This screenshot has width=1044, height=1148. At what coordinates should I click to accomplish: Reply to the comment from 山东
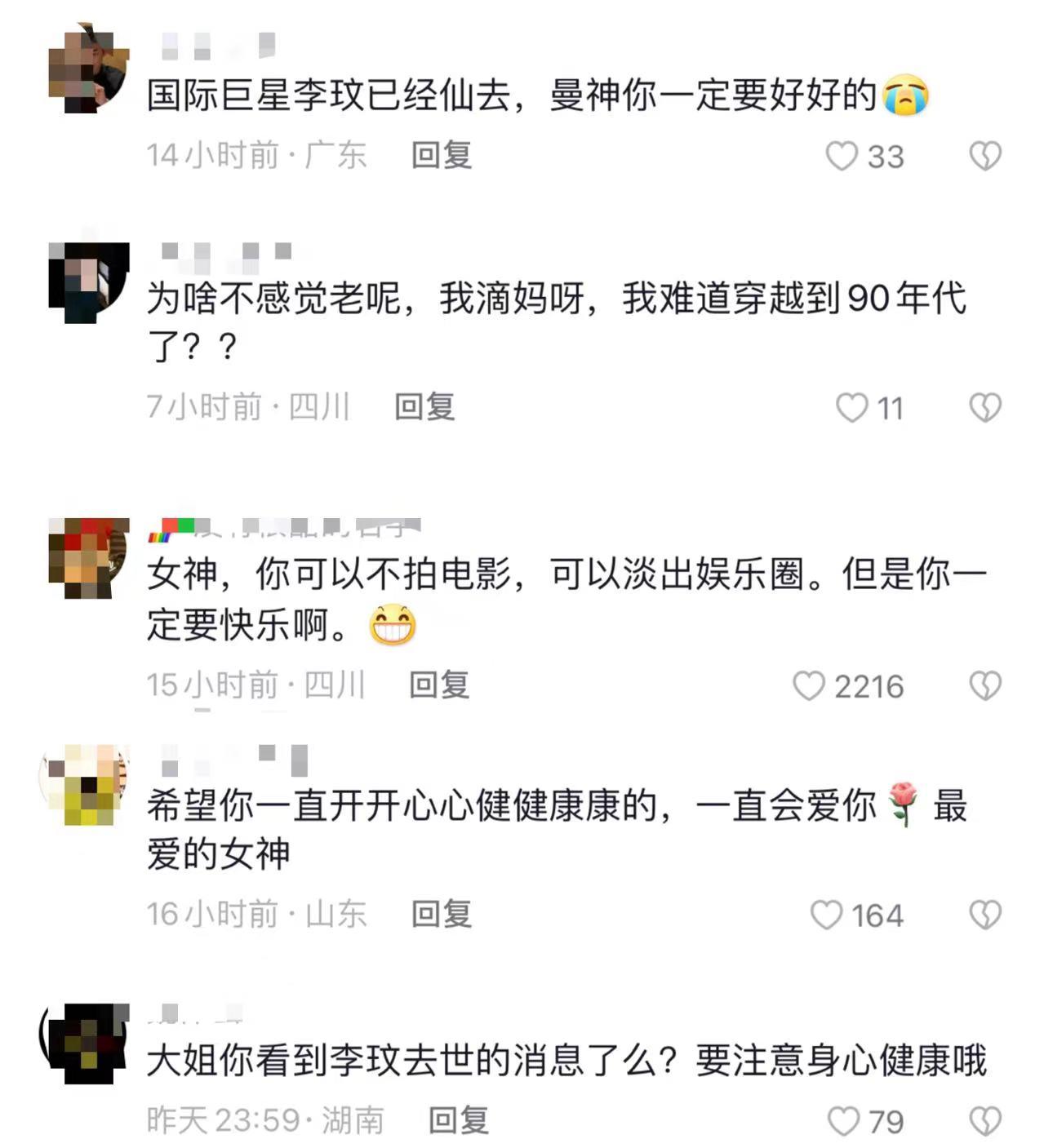(441, 914)
